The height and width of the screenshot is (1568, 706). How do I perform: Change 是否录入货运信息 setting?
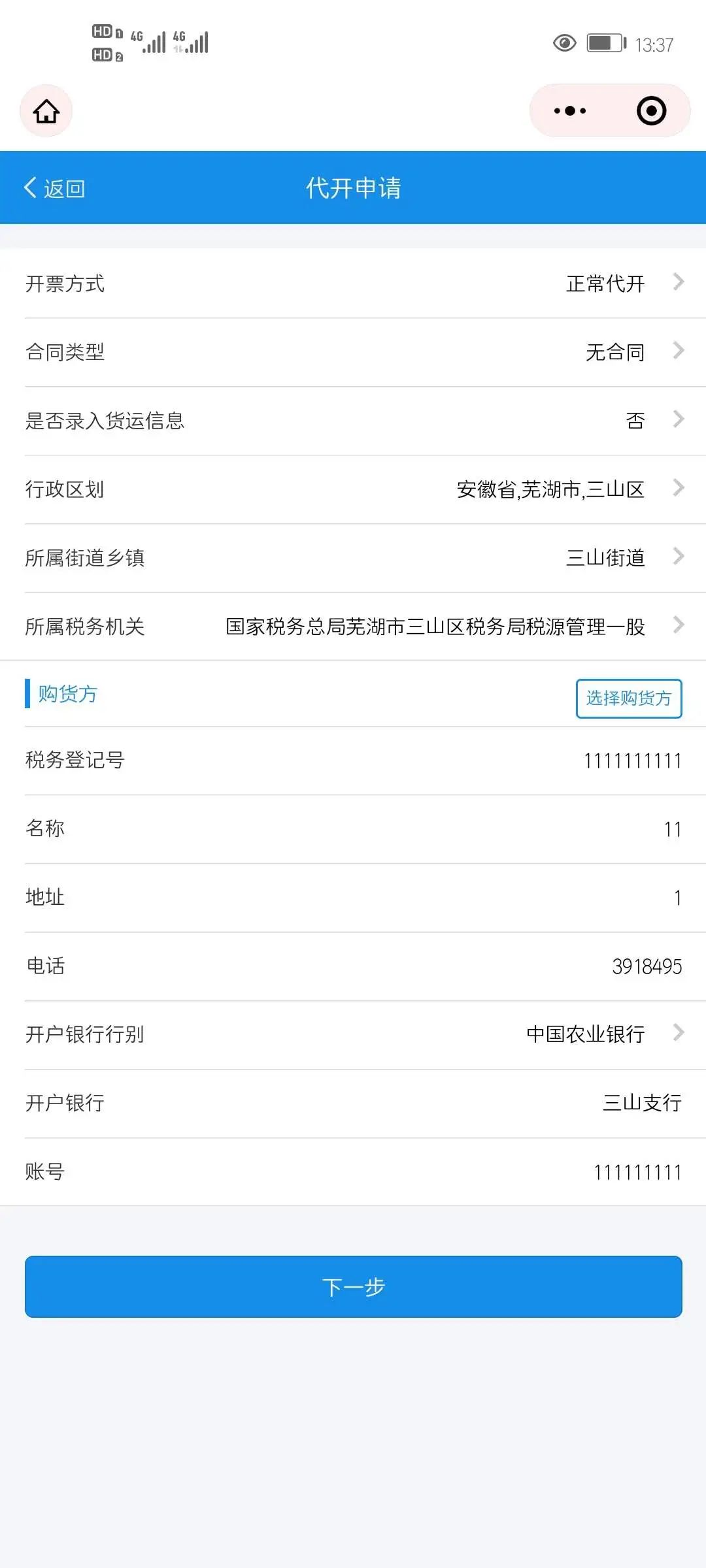pos(353,421)
